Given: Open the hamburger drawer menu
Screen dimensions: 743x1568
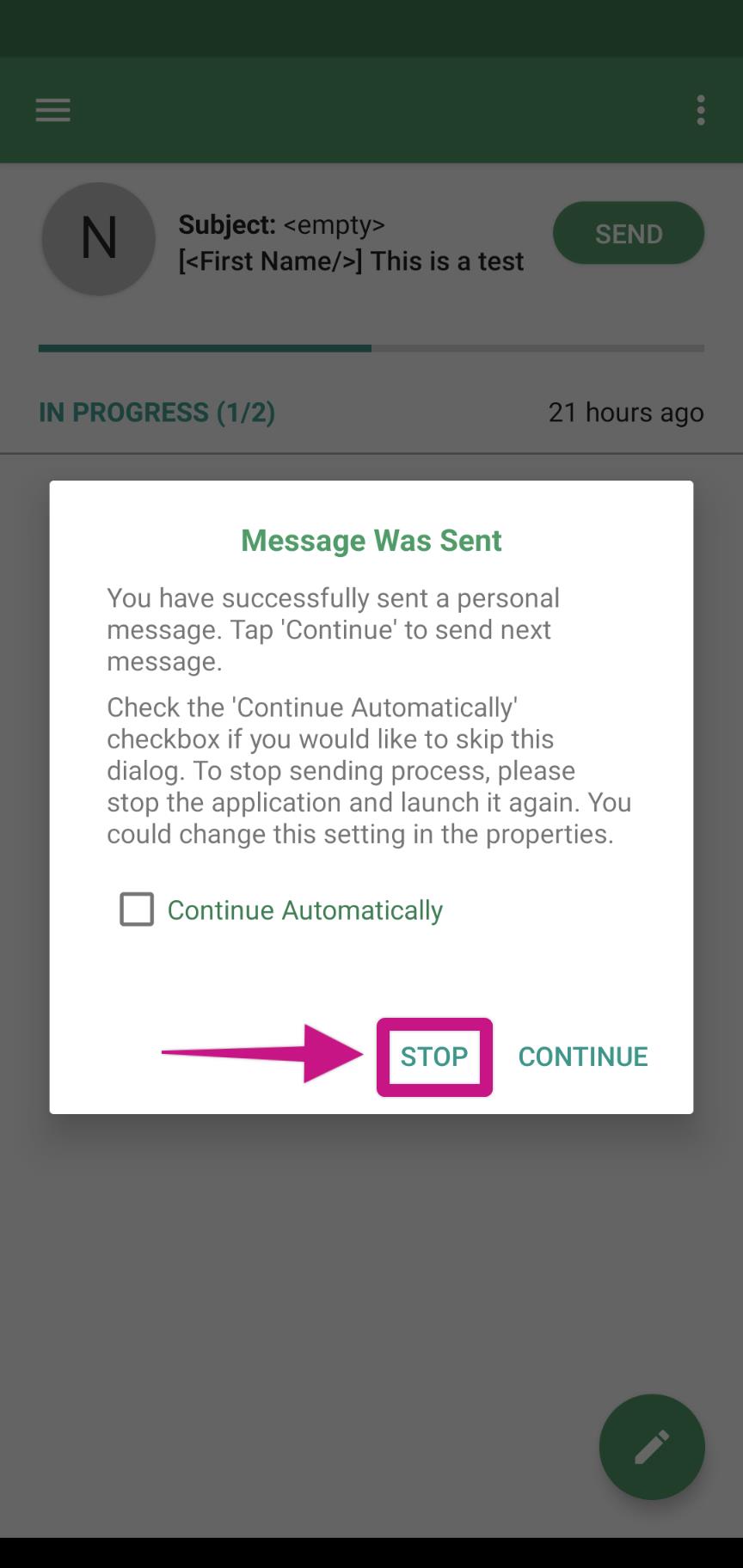Looking at the screenshot, I should pyautogui.click(x=52, y=110).
